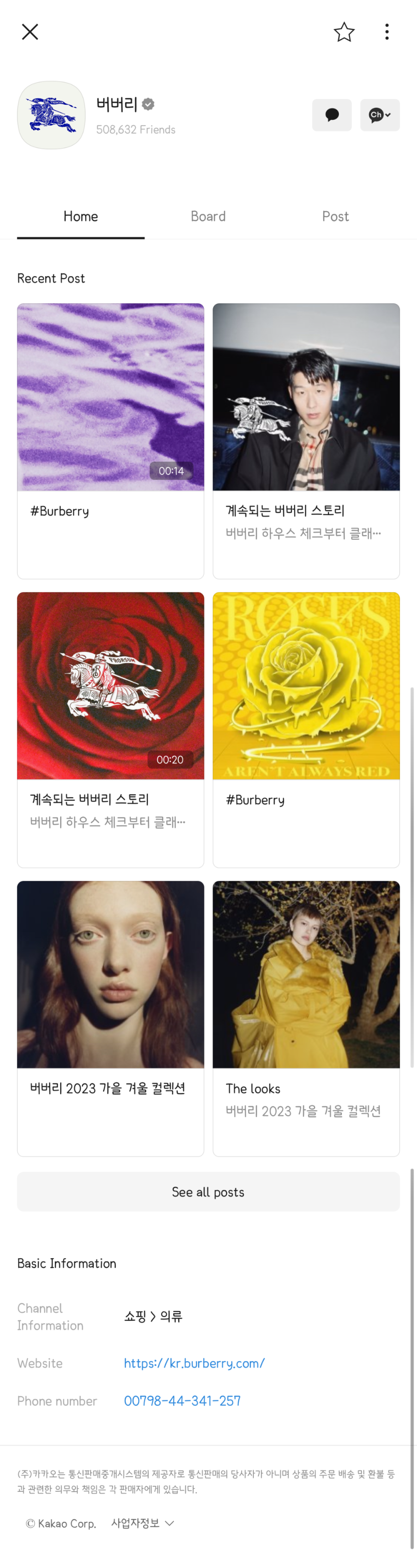Image resolution: width=417 pixels, height=1568 pixels.
Task: Open the red rose 00:20 video post
Action: pos(110,686)
